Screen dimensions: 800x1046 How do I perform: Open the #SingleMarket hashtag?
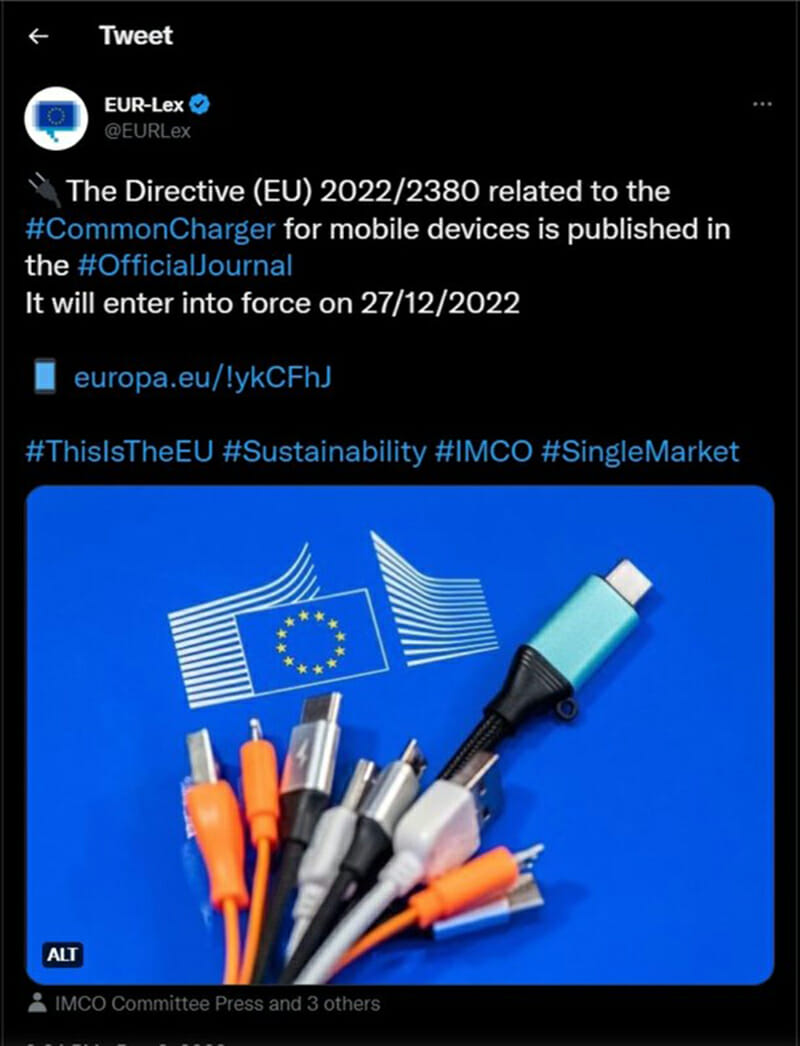(x=640, y=451)
